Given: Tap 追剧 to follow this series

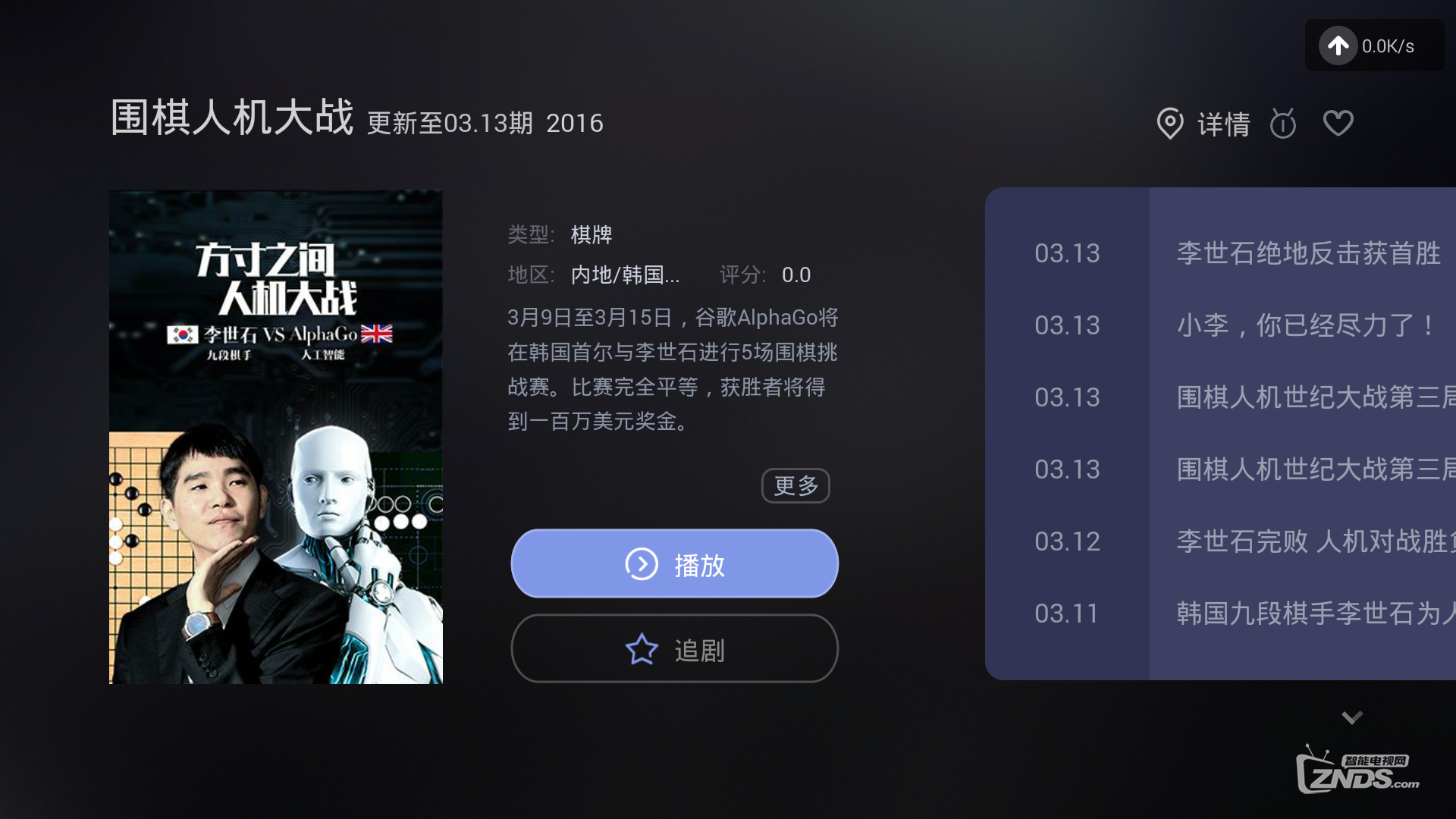Looking at the screenshot, I should (x=674, y=649).
